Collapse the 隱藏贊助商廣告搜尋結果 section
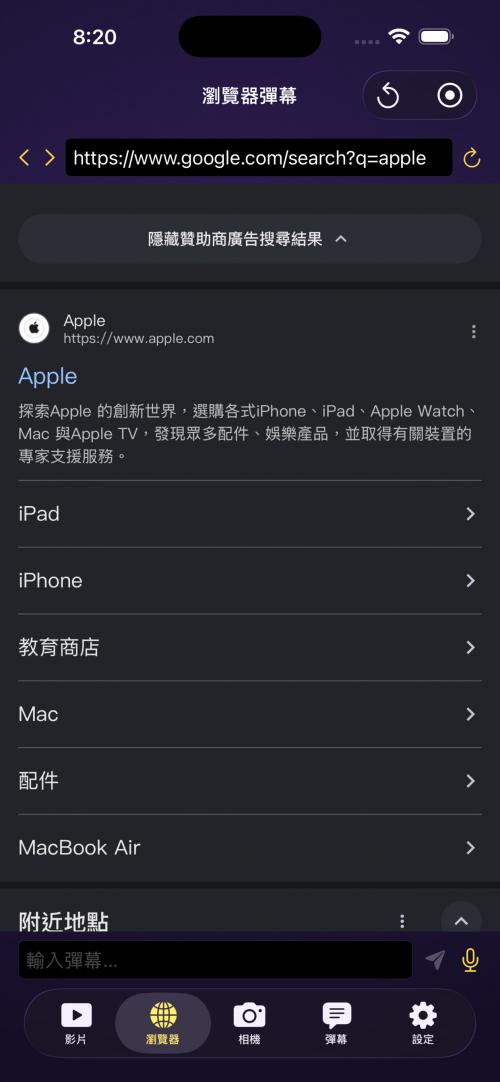 pos(250,239)
